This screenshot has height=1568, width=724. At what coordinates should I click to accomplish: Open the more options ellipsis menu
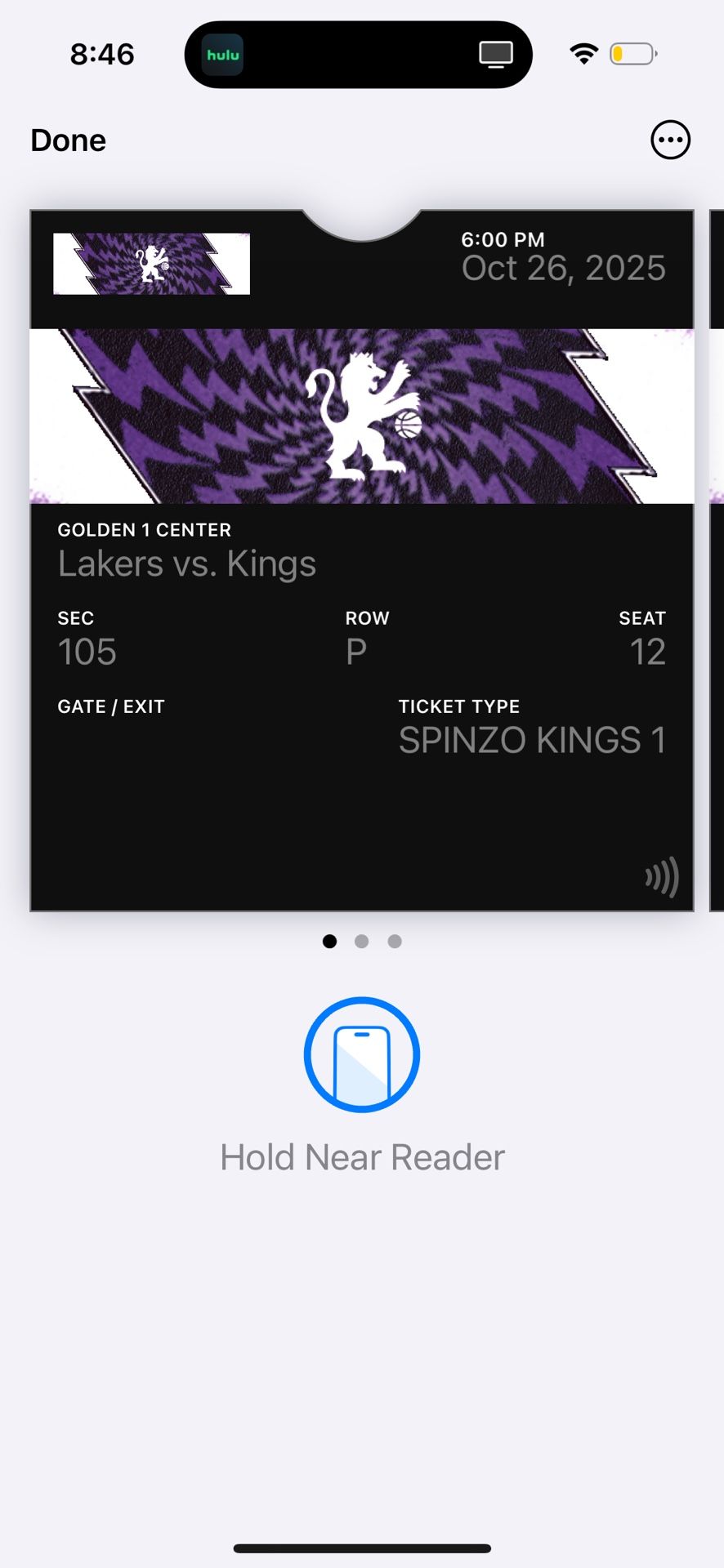(x=670, y=140)
